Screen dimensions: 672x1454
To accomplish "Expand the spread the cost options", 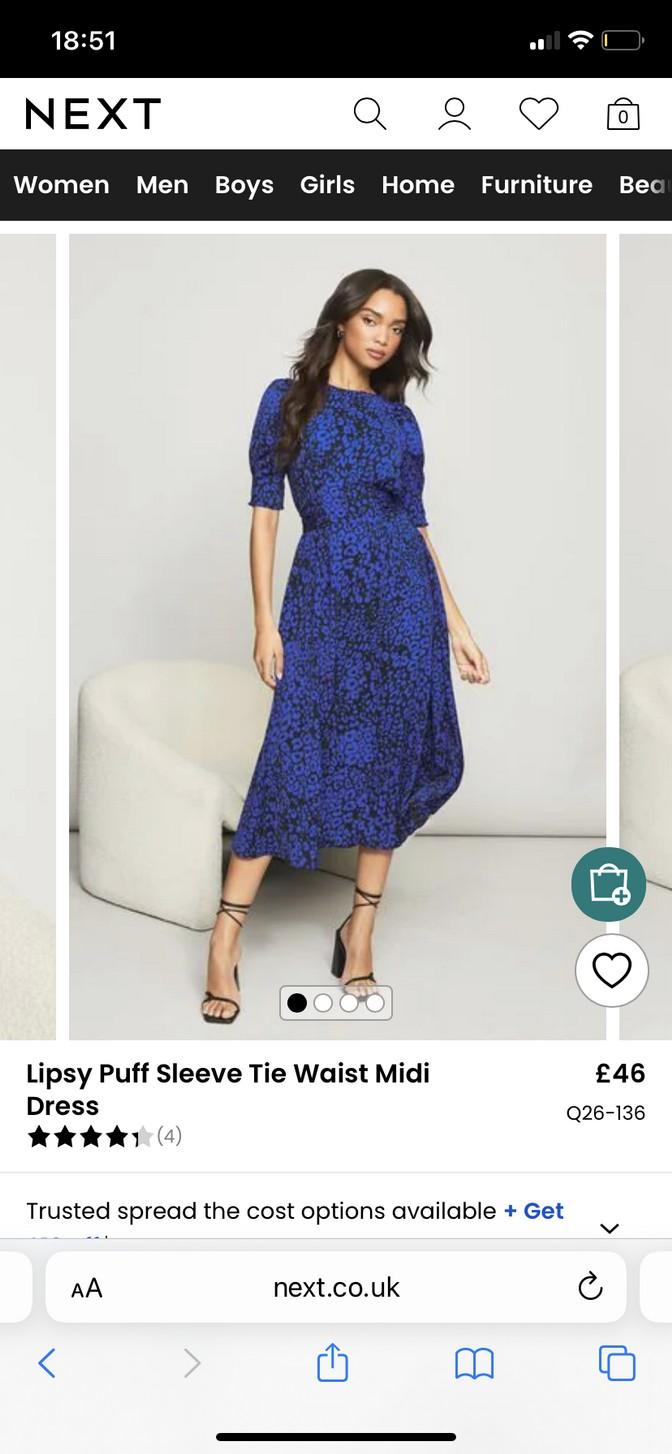I will 609,1226.
